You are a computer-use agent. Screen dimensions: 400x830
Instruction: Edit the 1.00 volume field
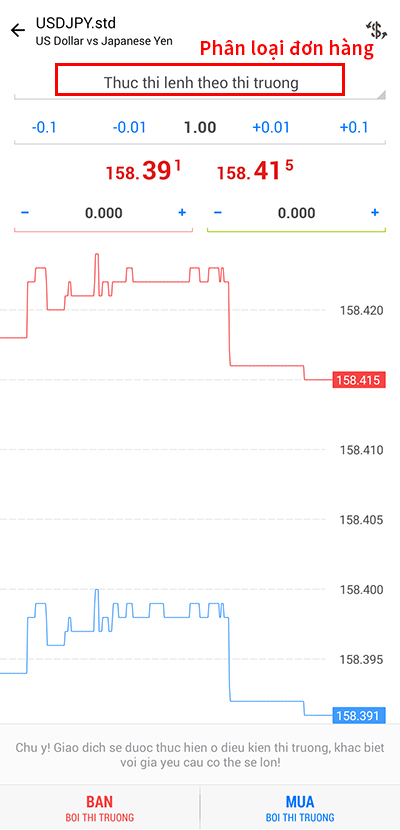(200, 128)
